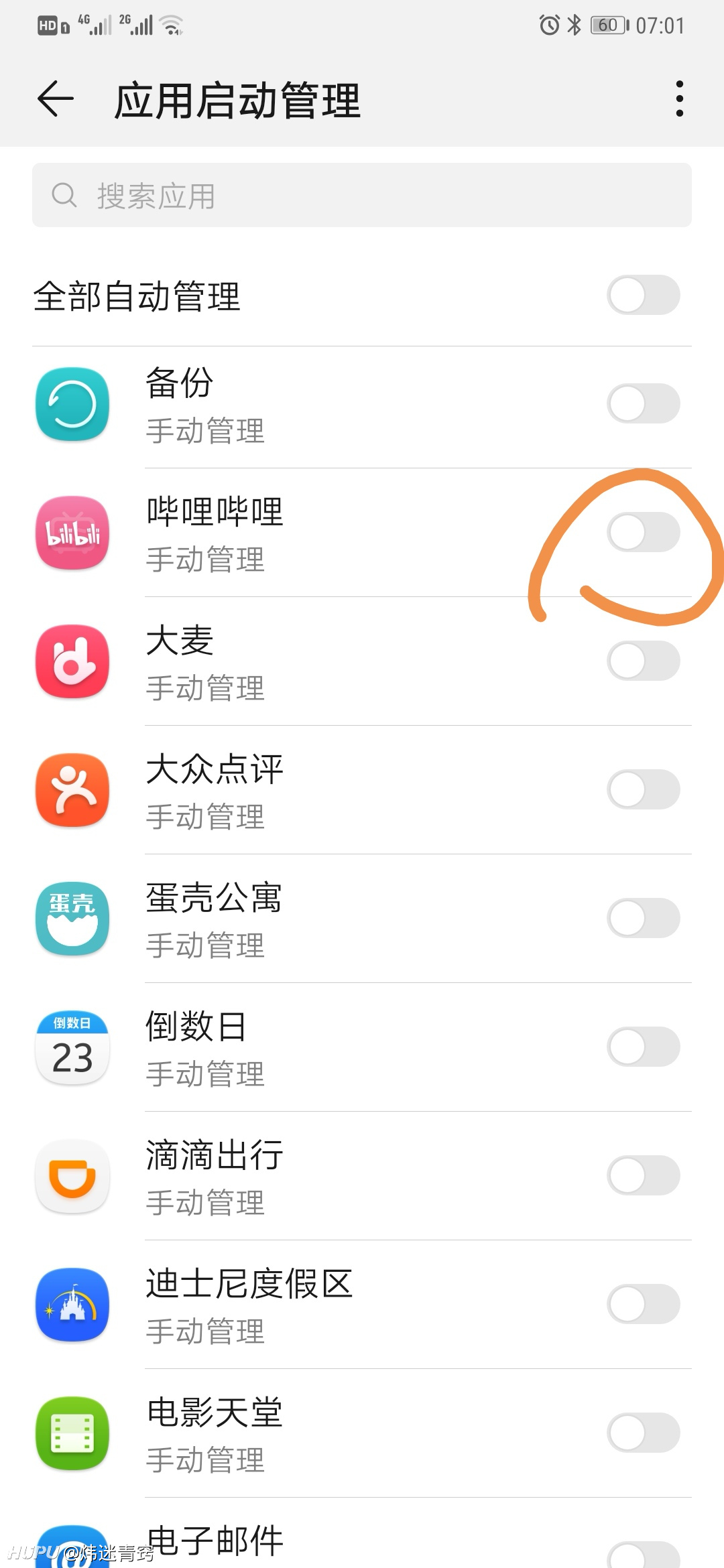The width and height of the screenshot is (724, 1568).
Task: Turn on the 滴滴出行 switch
Action: (644, 1175)
